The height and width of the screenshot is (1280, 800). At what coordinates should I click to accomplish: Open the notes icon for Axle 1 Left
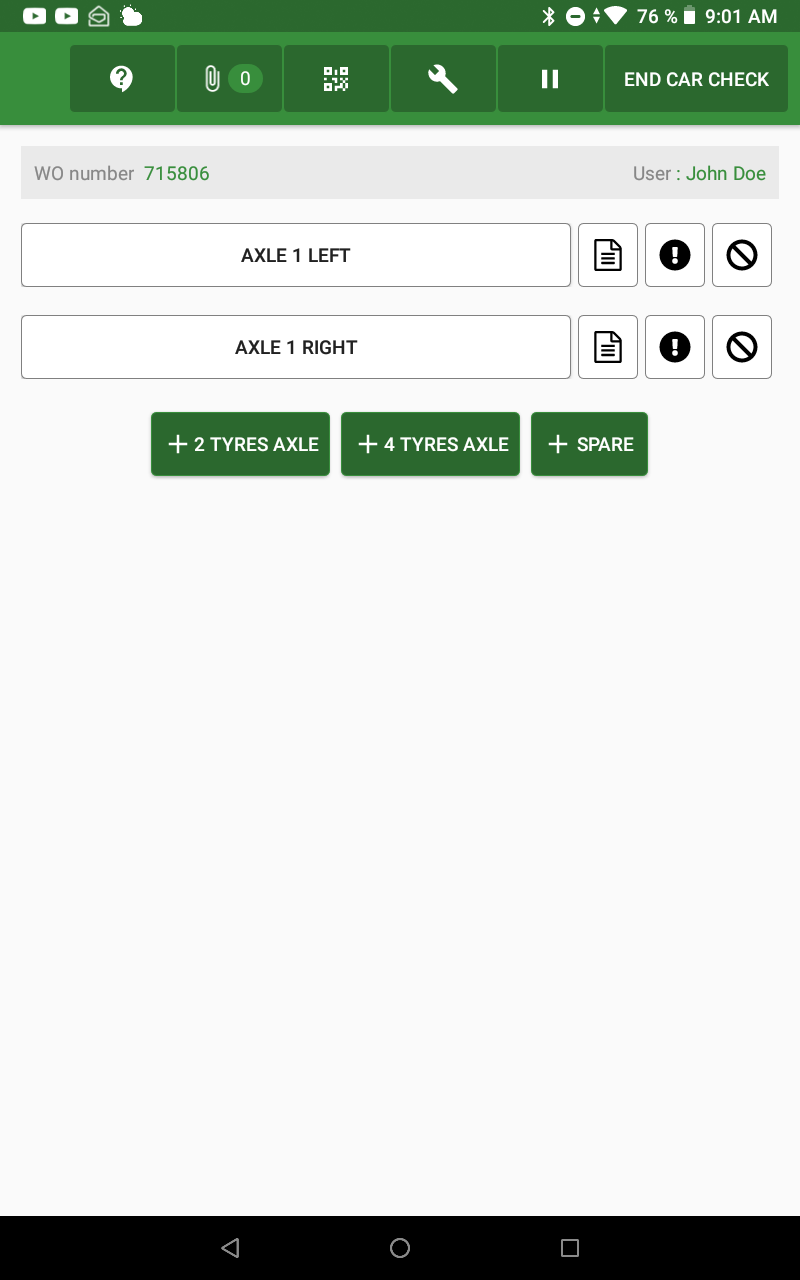[608, 255]
